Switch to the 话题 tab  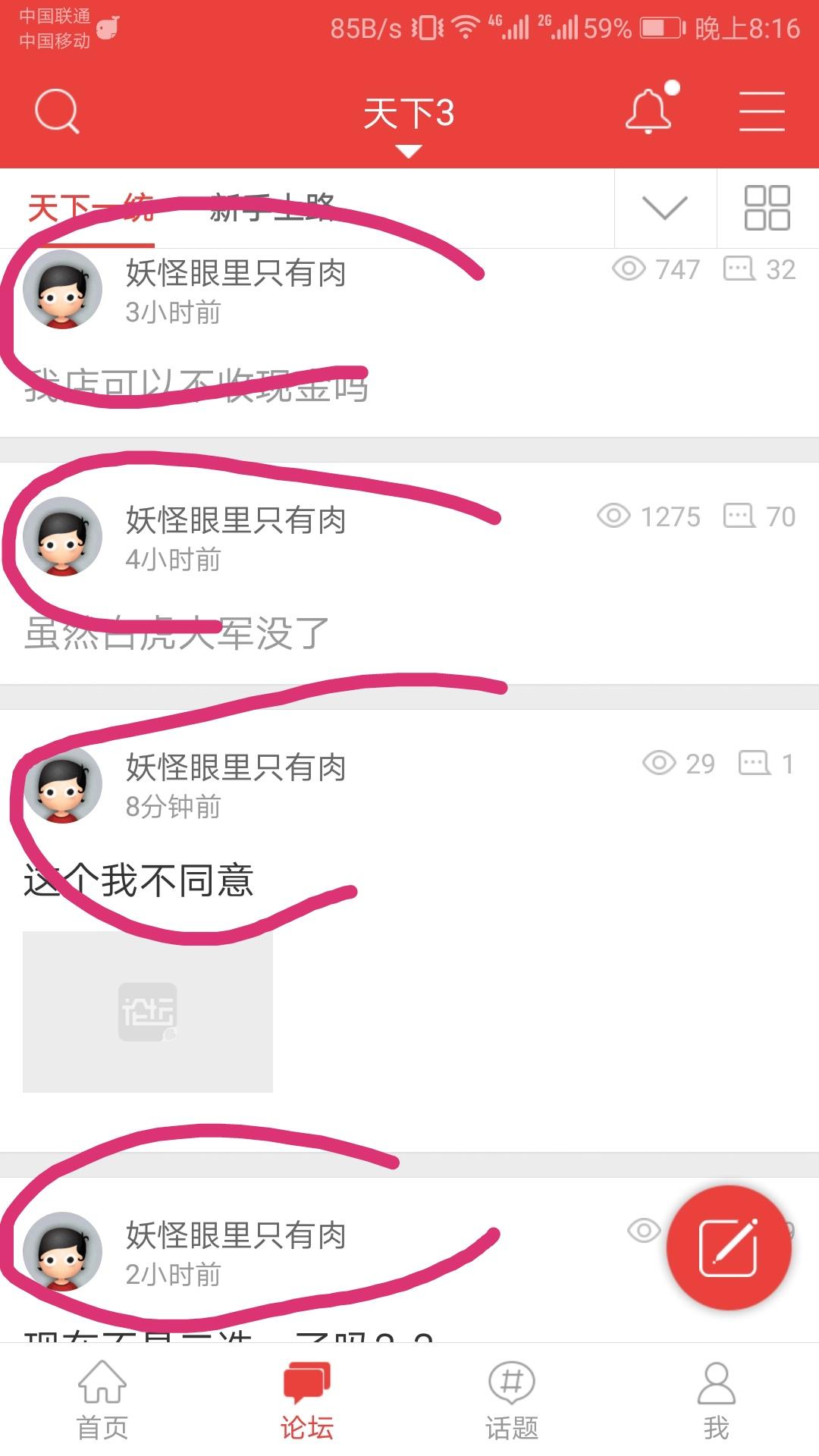[x=512, y=1401]
